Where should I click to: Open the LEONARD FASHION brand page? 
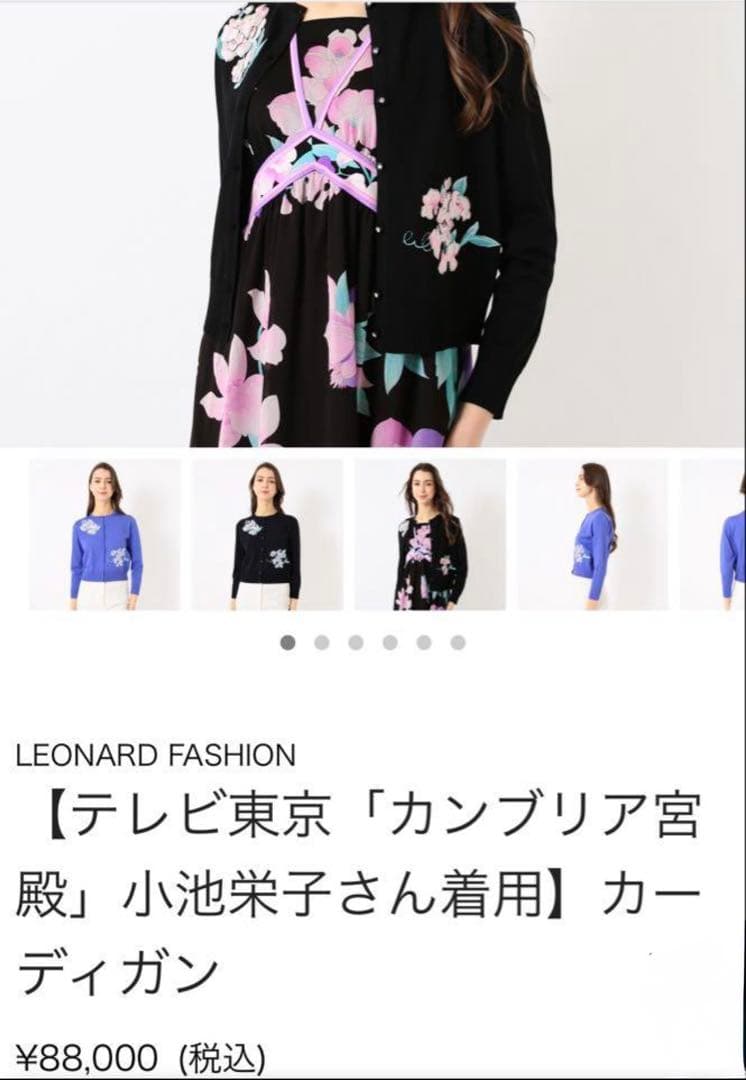[155, 754]
